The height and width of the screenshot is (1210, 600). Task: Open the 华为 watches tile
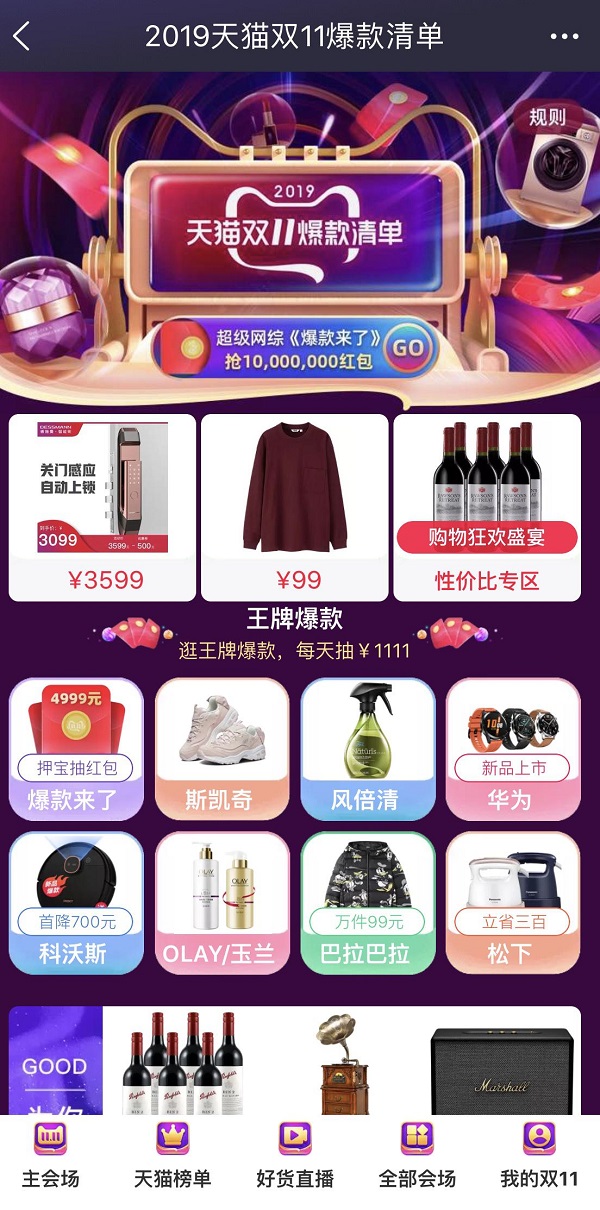click(x=512, y=748)
